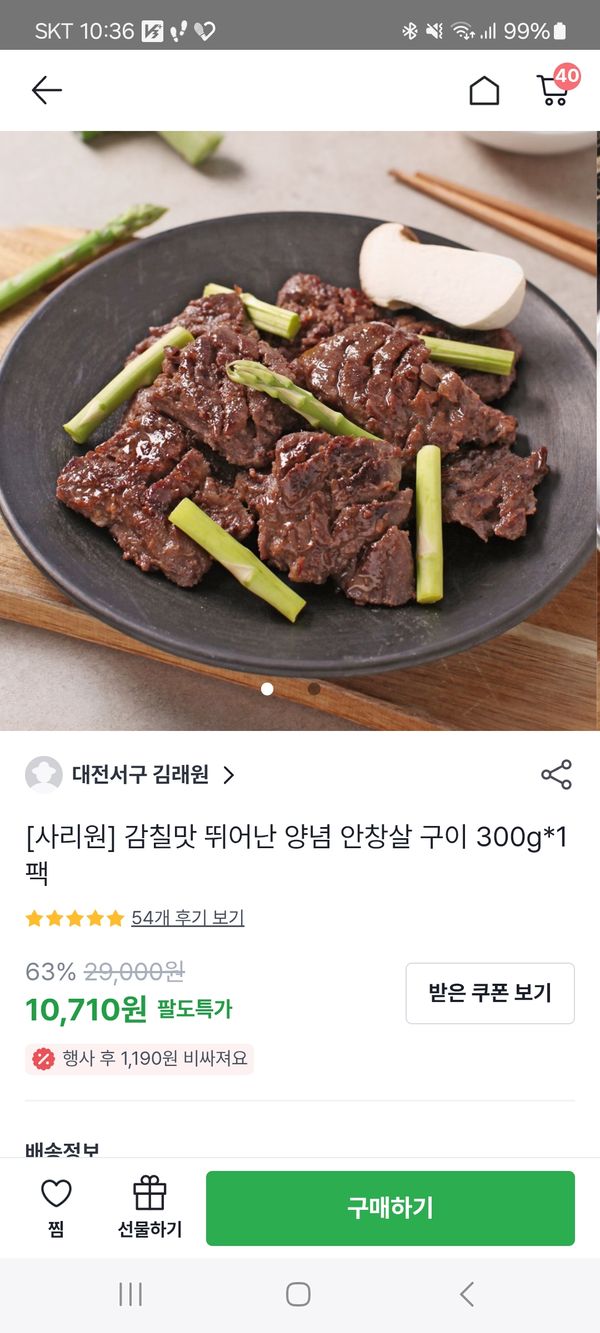This screenshot has width=600, height=1333.
Task: Share this product
Action: (x=556, y=775)
